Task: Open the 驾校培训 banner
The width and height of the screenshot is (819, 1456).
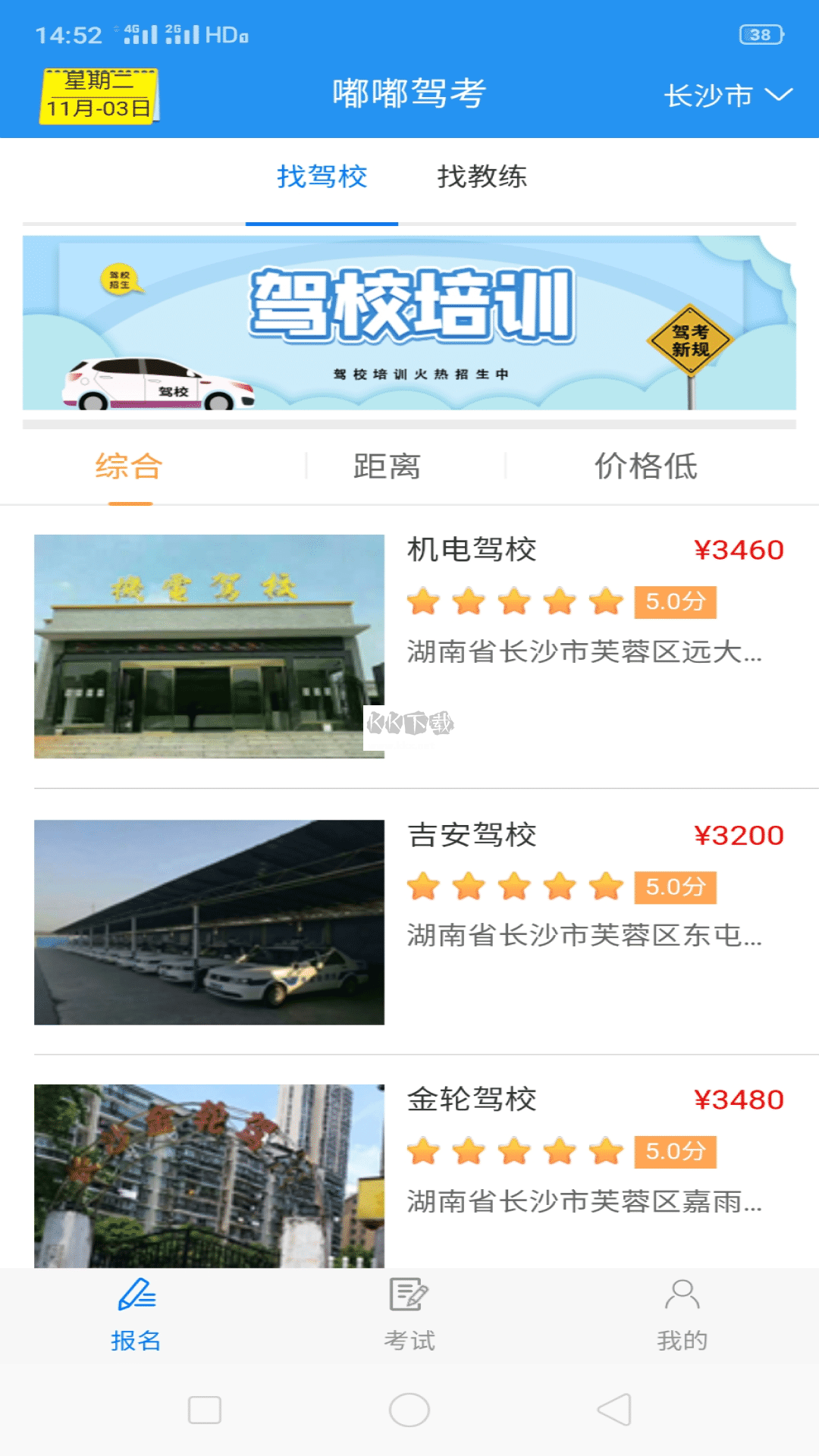Action: (409, 323)
